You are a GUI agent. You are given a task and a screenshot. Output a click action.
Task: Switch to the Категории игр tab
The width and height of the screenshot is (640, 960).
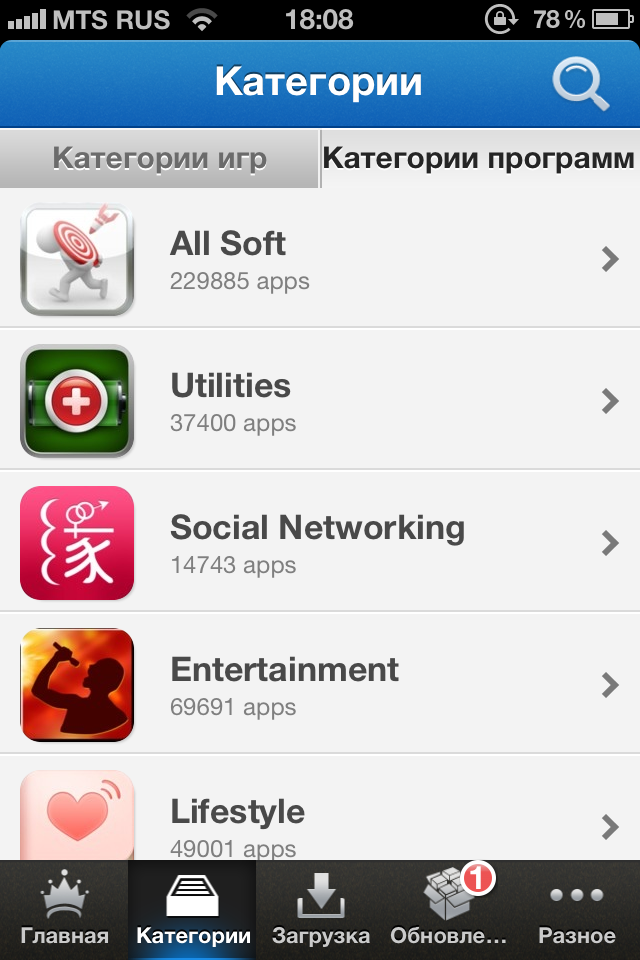(x=159, y=158)
